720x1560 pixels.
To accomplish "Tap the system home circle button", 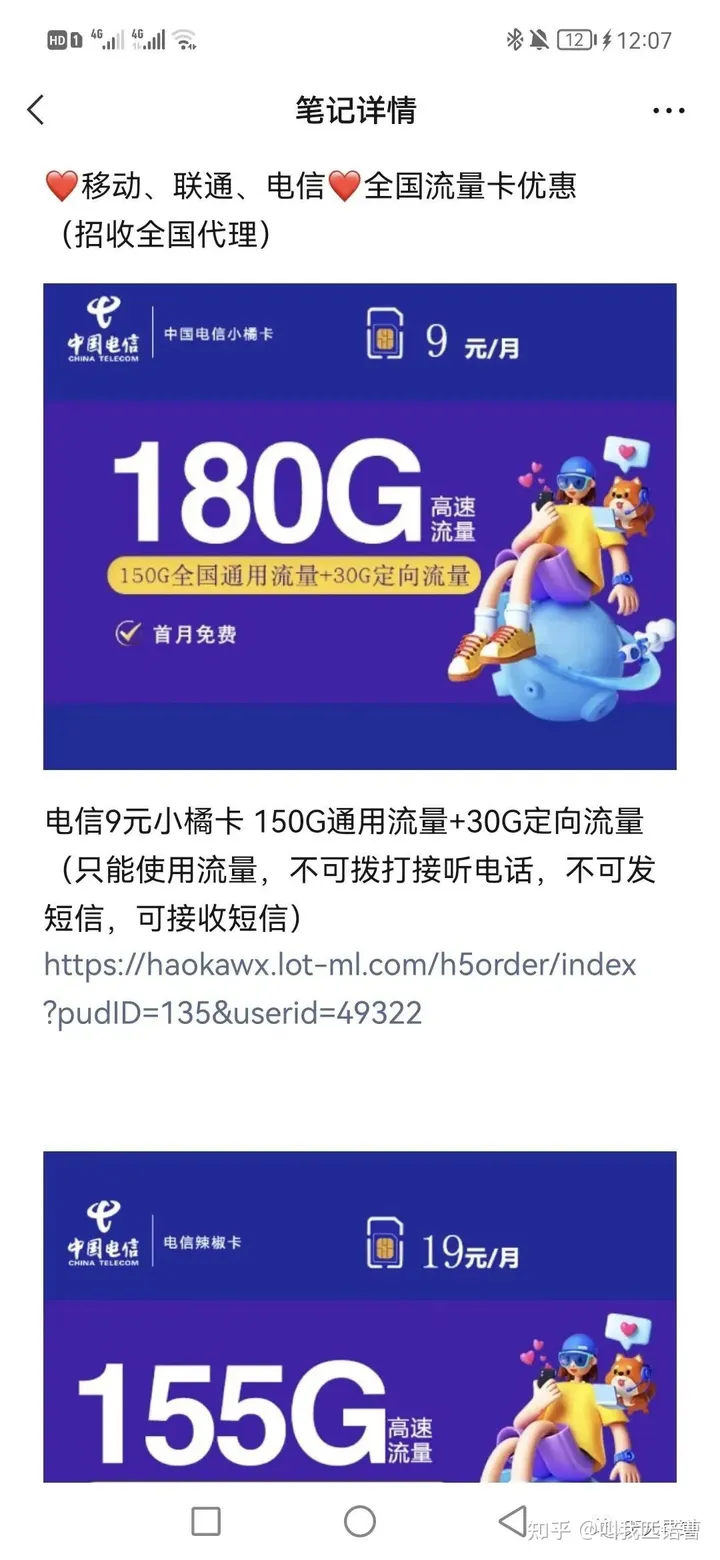I will (x=360, y=1521).
